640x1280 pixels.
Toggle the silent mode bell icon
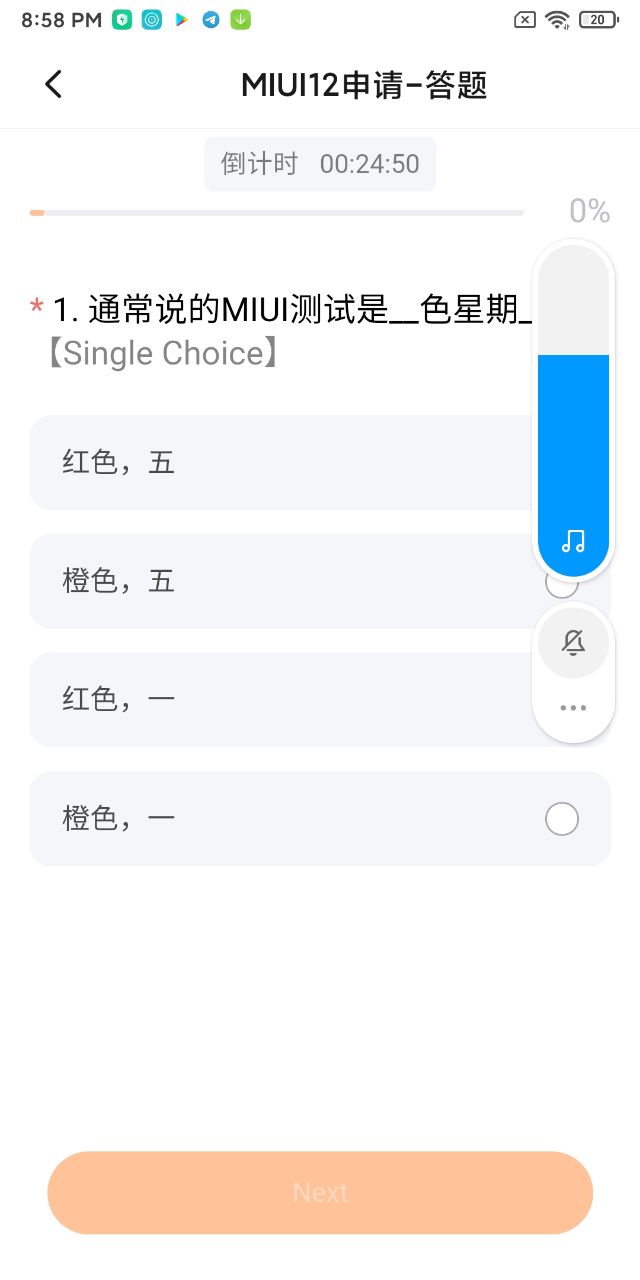point(573,643)
